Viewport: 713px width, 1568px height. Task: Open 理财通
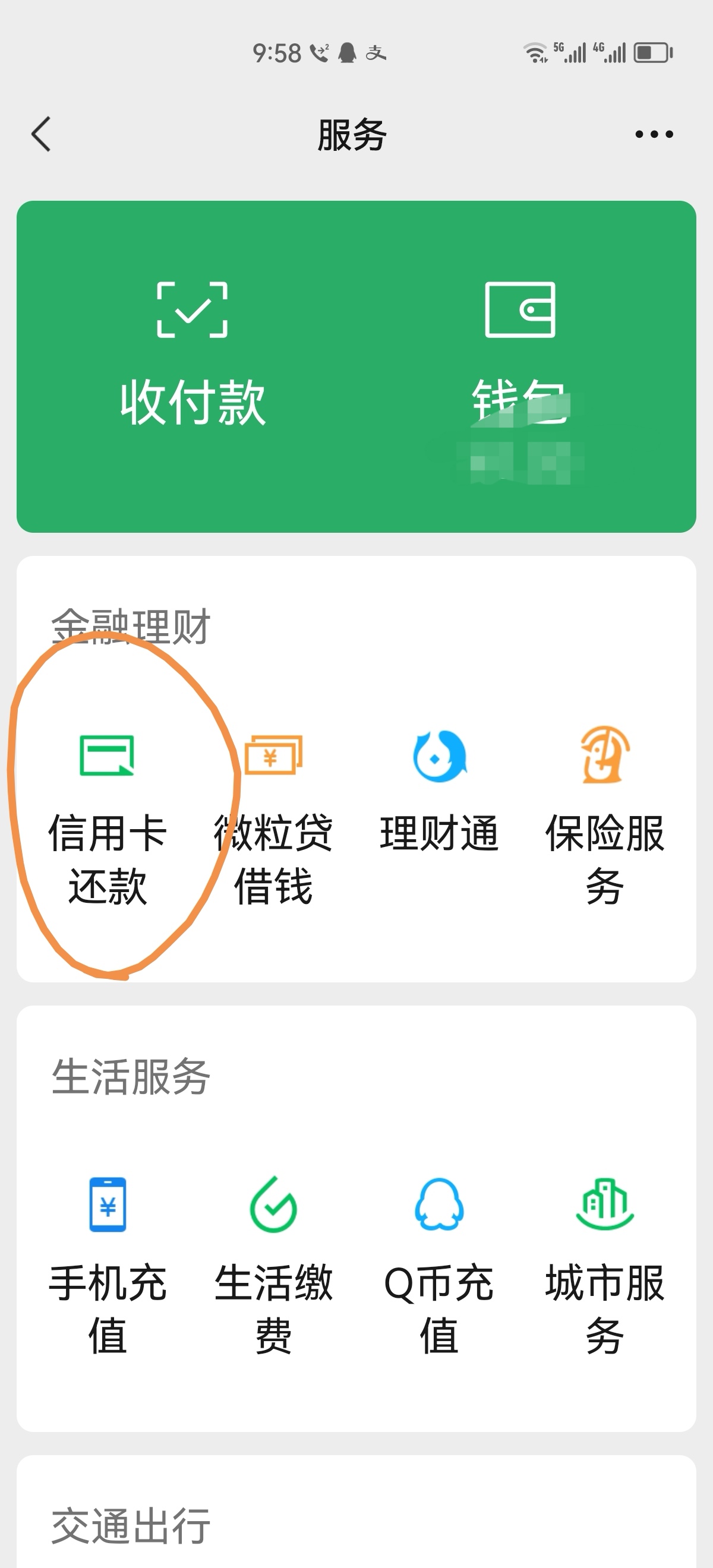[439, 792]
